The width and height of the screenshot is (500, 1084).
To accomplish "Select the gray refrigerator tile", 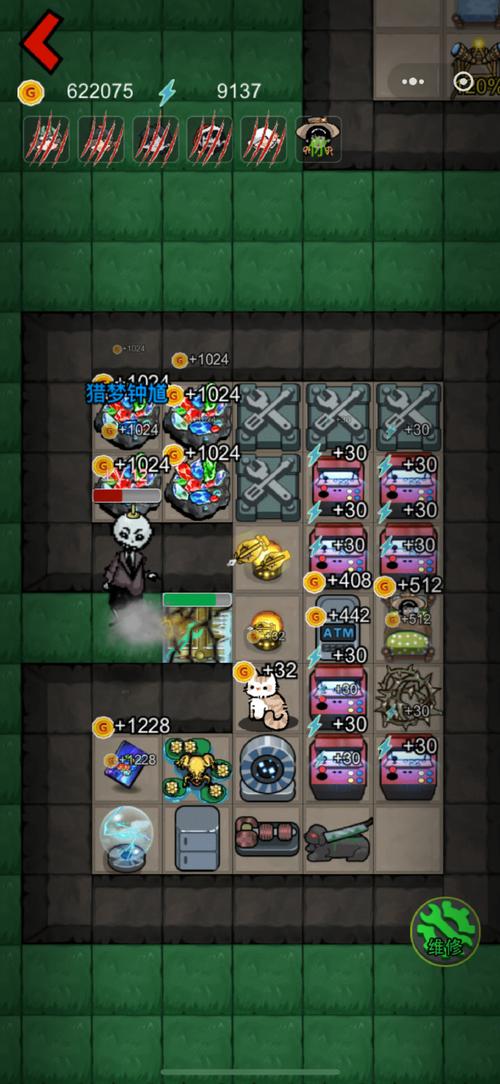I will click(x=197, y=838).
